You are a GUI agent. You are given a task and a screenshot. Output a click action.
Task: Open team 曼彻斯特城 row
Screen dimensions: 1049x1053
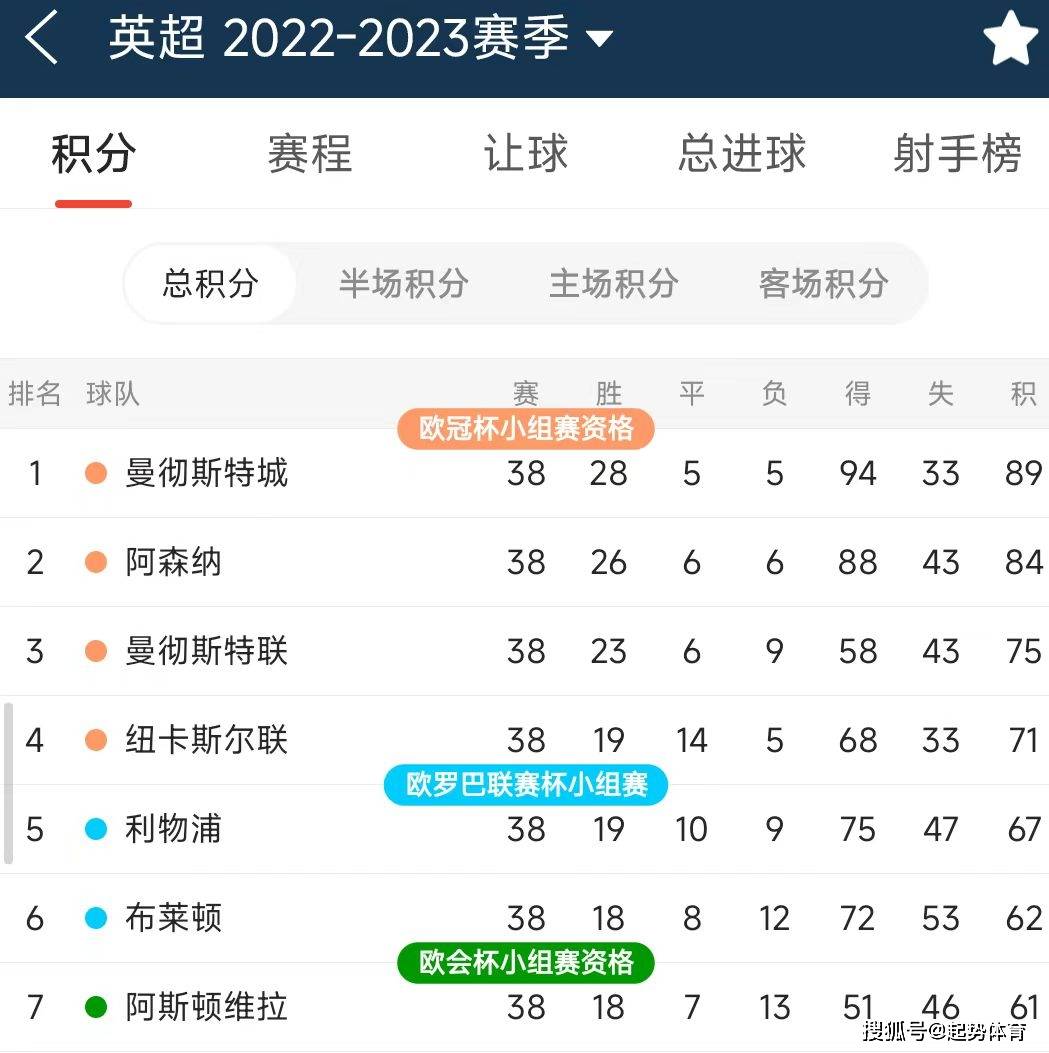pyautogui.click(x=207, y=473)
